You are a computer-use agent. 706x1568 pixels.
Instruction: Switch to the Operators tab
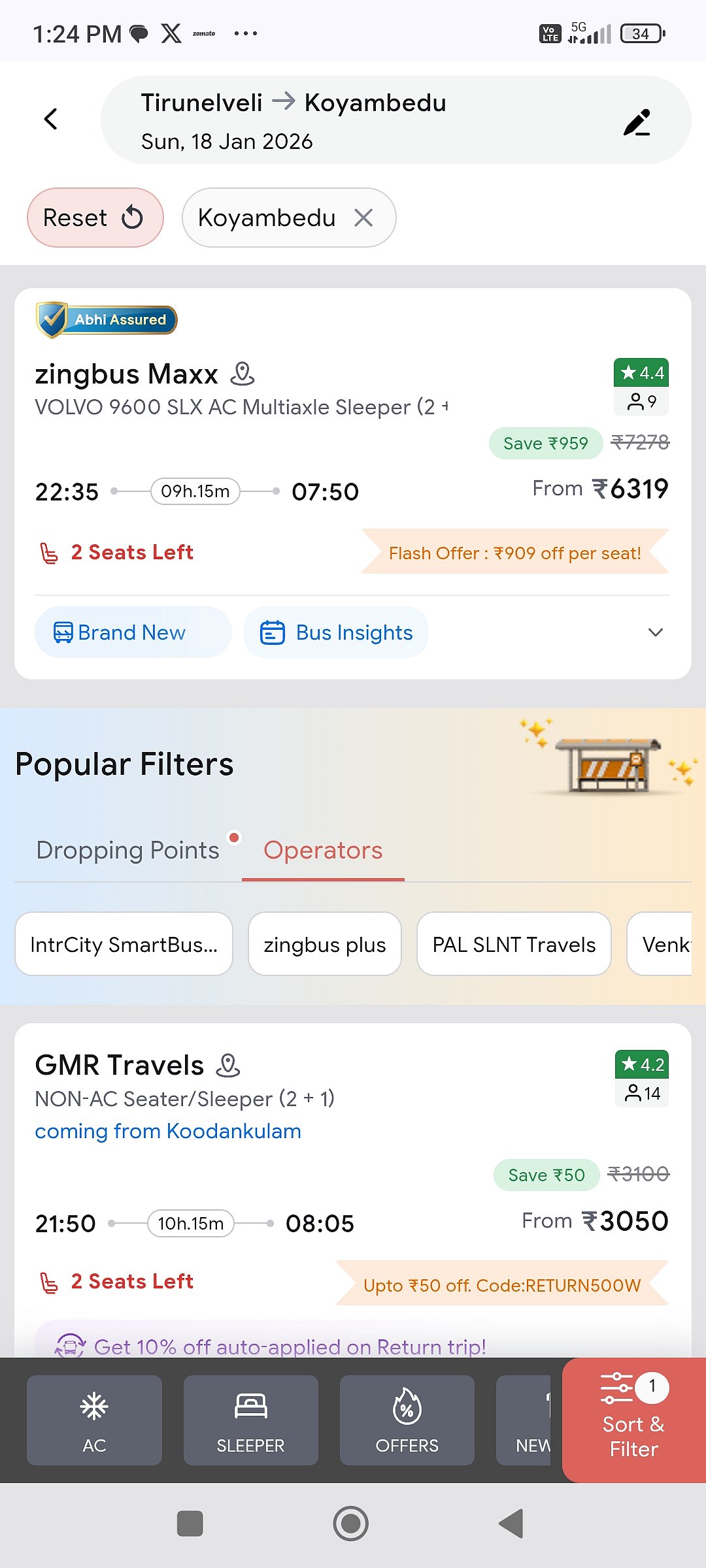(323, 850)
